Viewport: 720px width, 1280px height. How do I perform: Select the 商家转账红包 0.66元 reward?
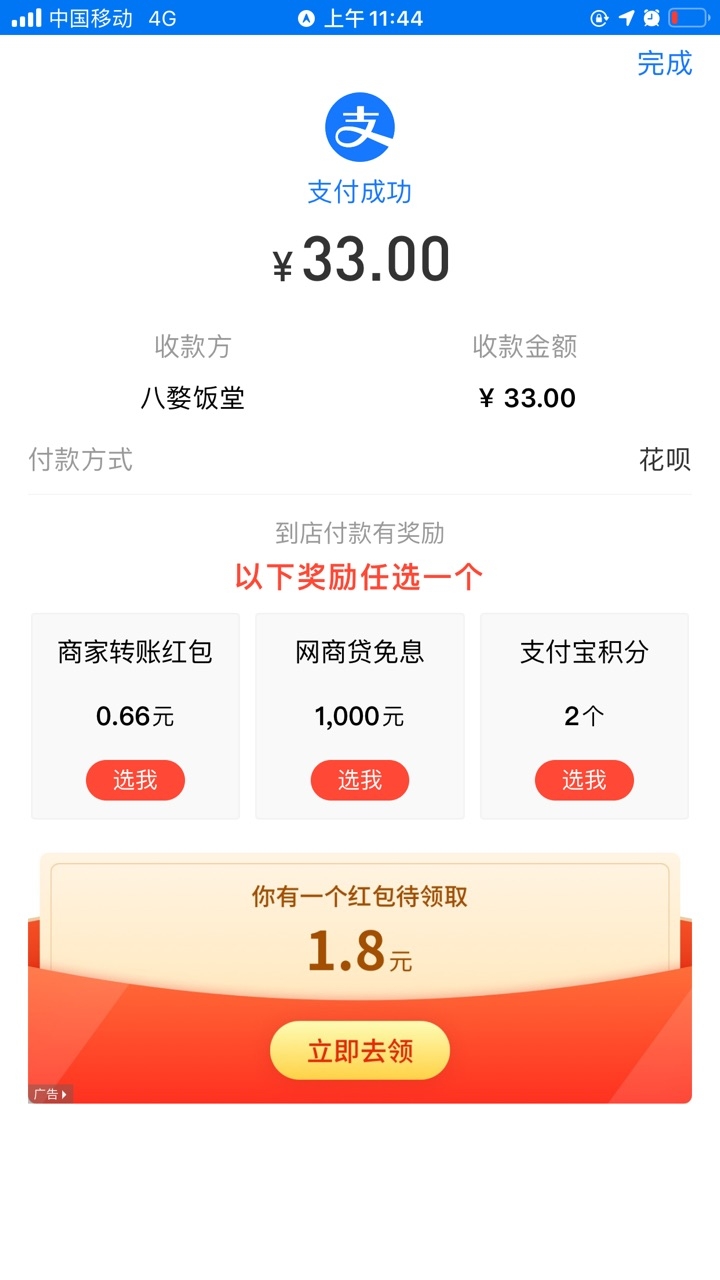click(x=135, y=780)
